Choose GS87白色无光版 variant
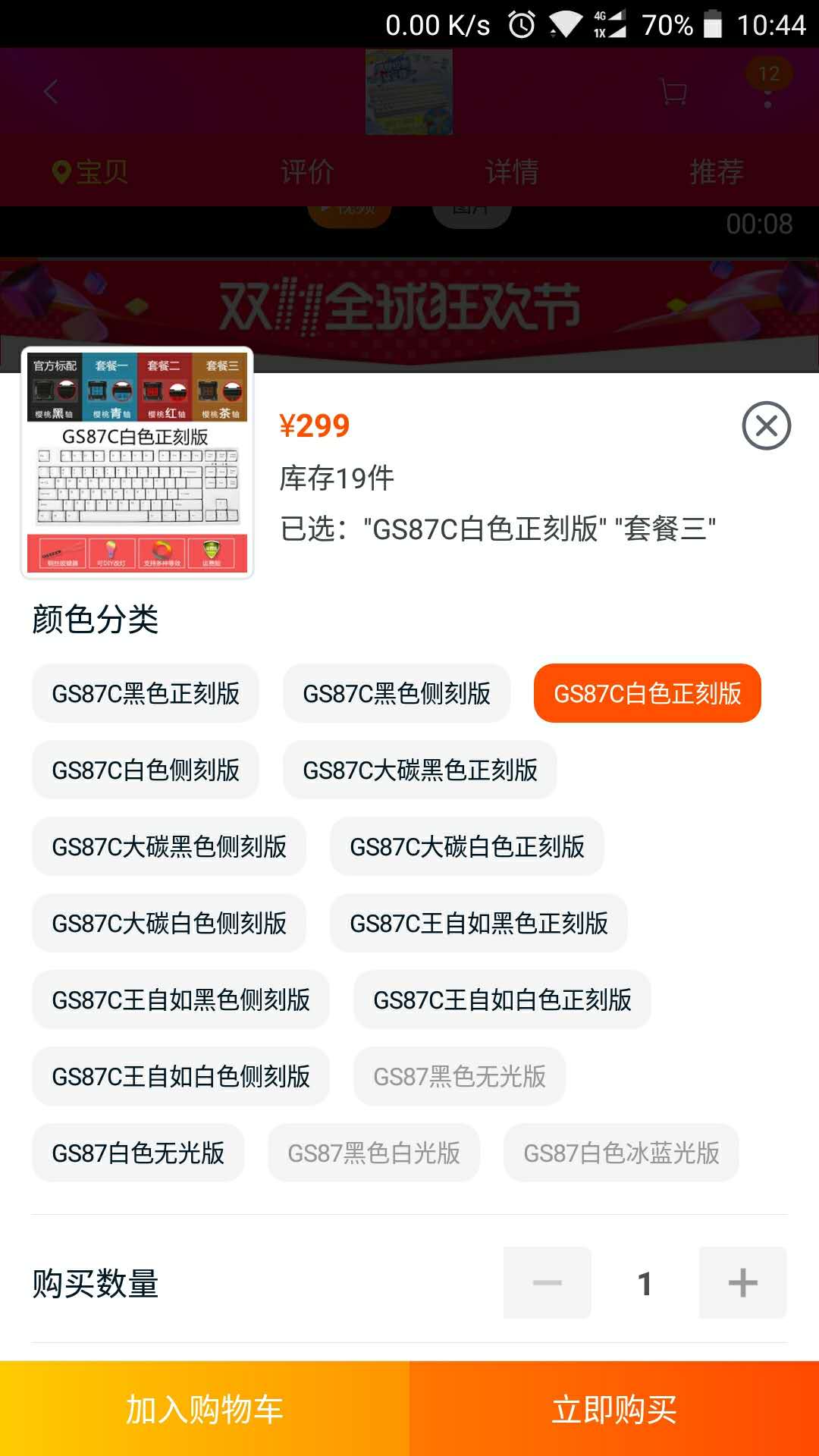 (x=138, y=1153)
